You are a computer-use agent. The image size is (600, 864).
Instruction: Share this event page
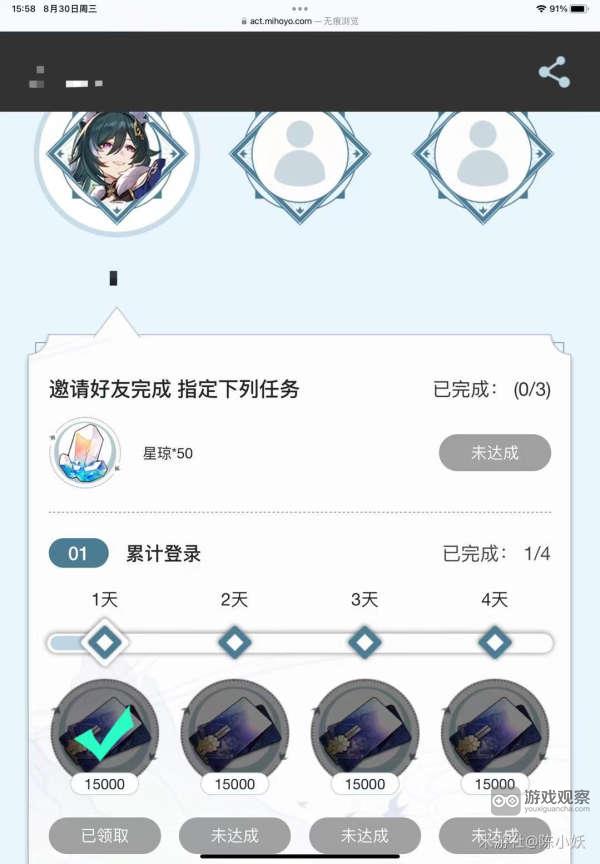[553, 71]
